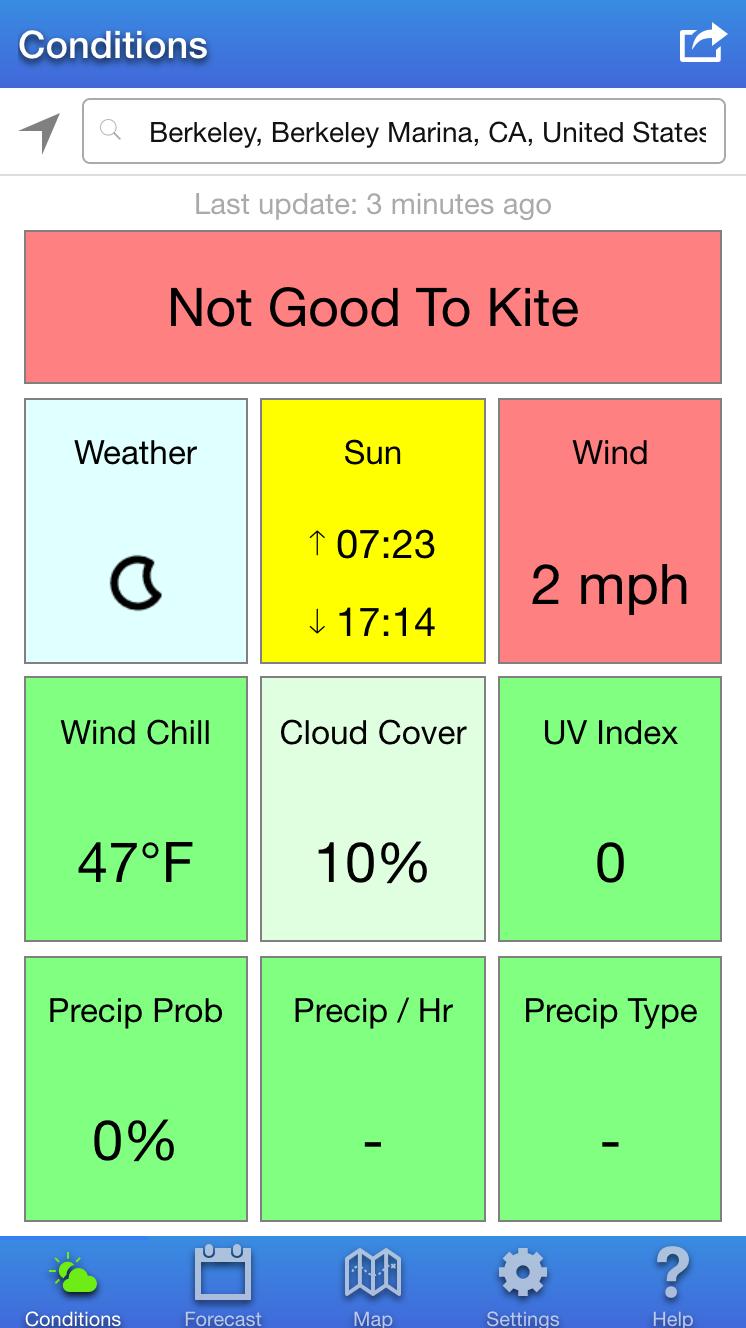This screenshot has width=746, height=1328.
Task: Tap the current location arrow icon
Action: [x=37, y=131]
